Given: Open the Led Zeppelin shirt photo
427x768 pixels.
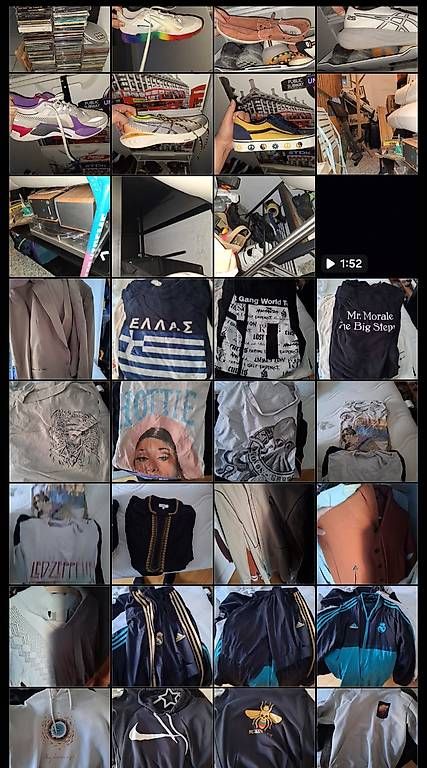Looking at the screenshot, I should pyautogui.click(x=59, y=533).
